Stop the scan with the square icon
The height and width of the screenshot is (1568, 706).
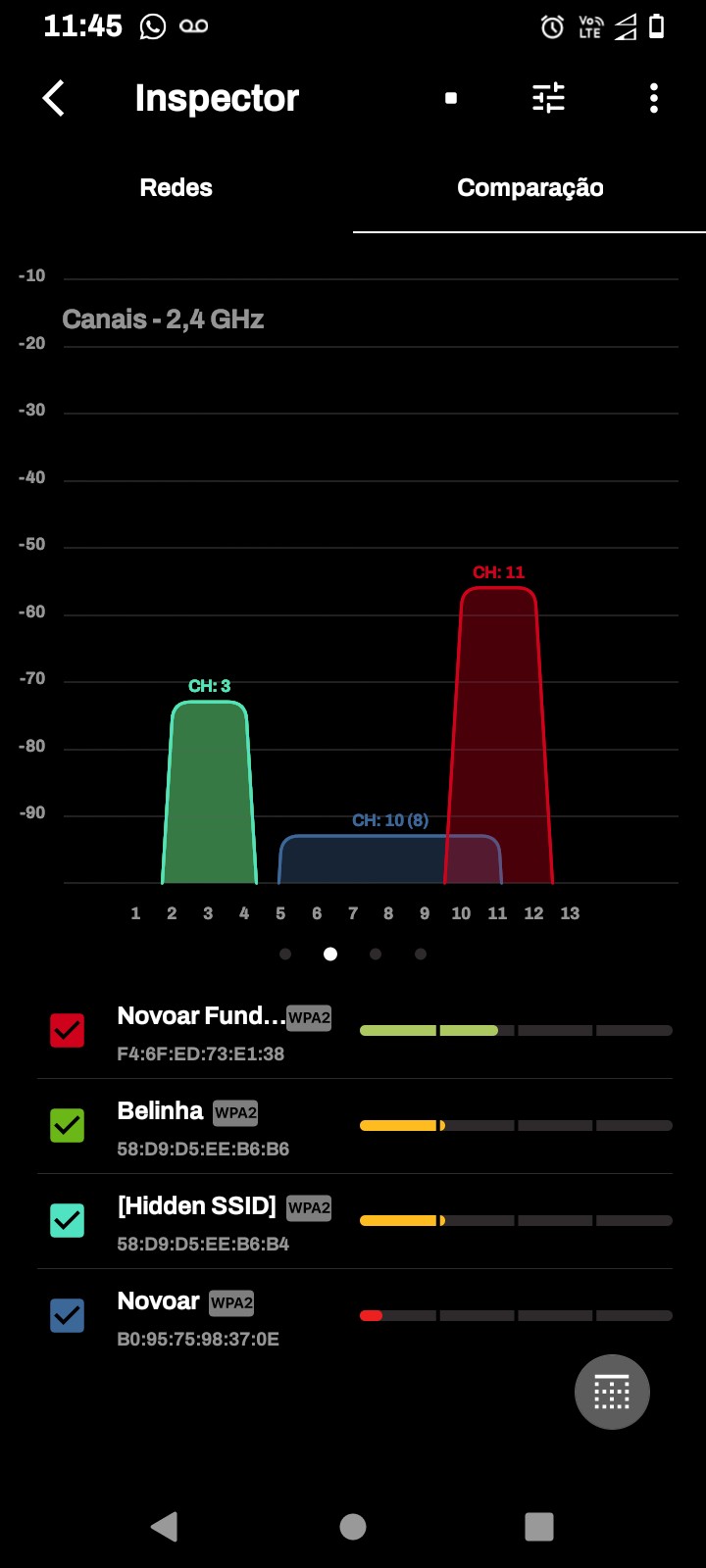[x=451, y=98]
